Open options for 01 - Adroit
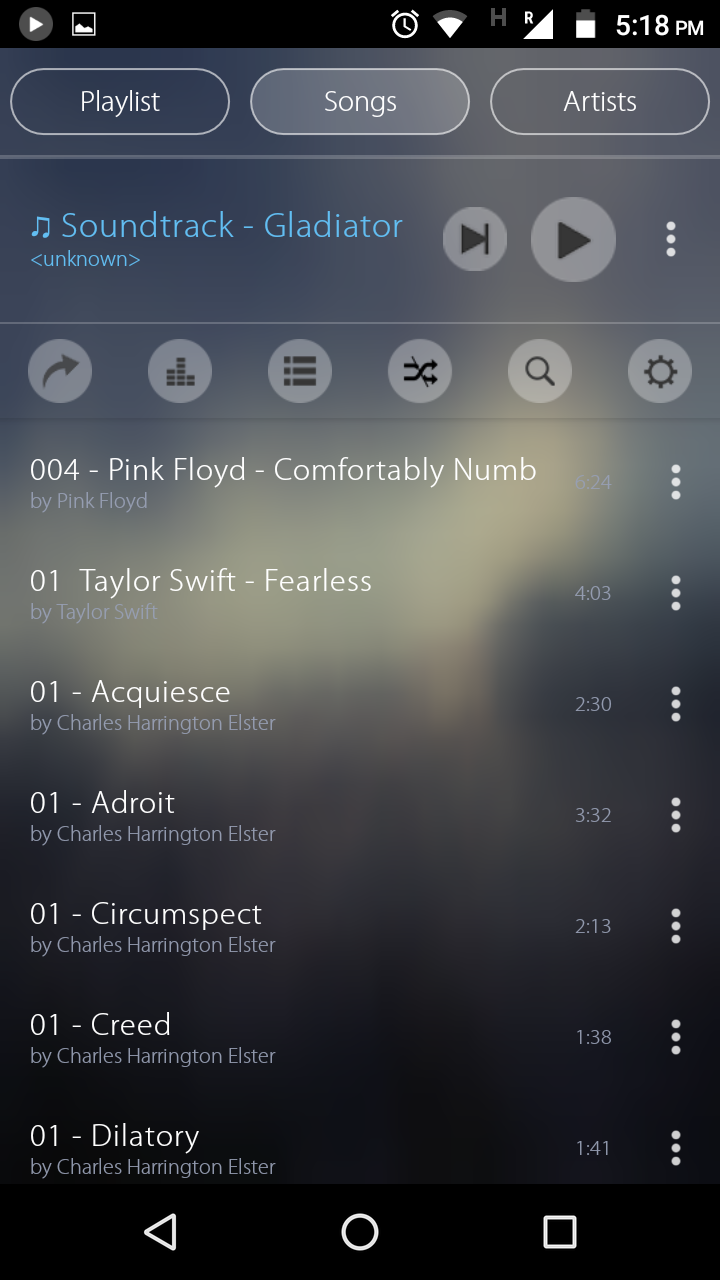720x1280 pixels. point(676,815)
